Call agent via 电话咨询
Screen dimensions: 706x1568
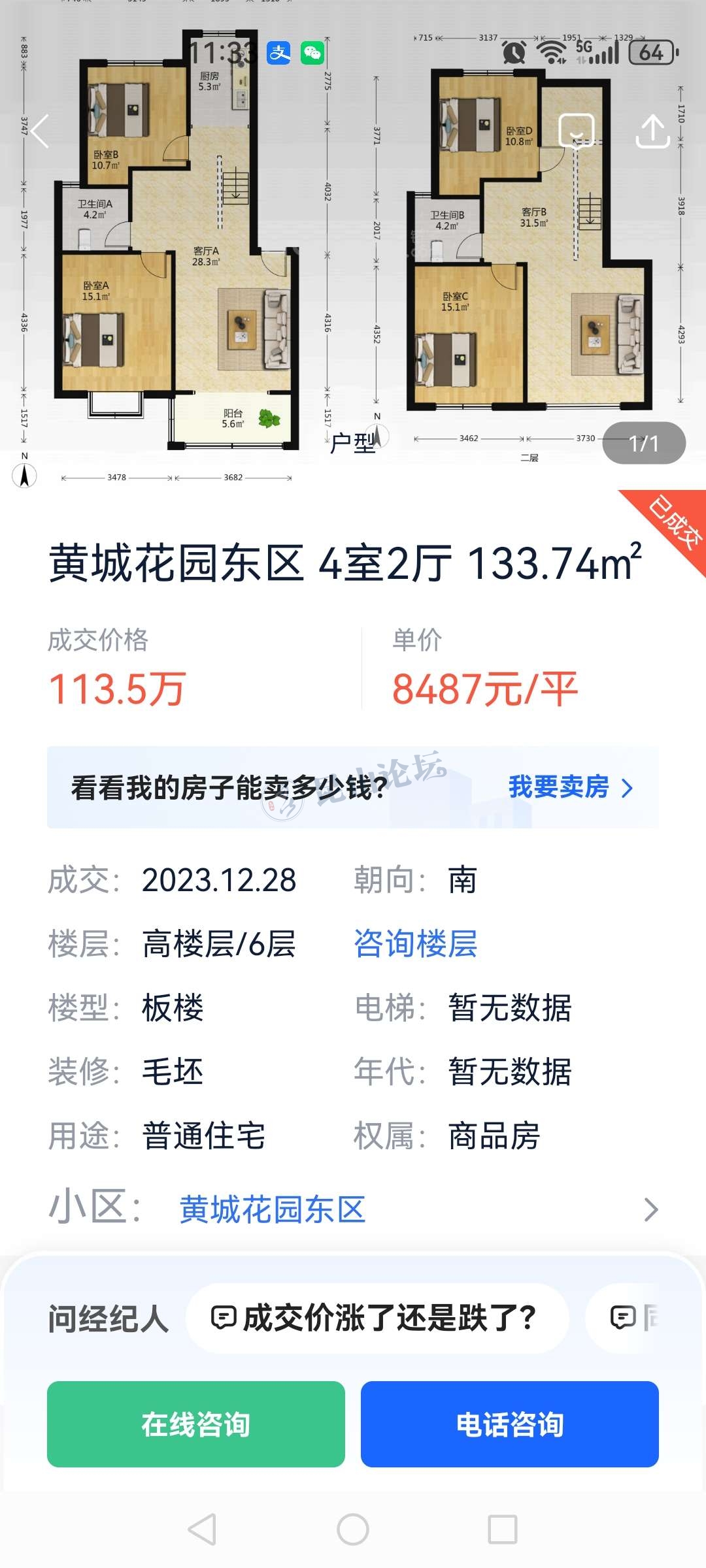pyautogui.click(x=509, y=1424)
